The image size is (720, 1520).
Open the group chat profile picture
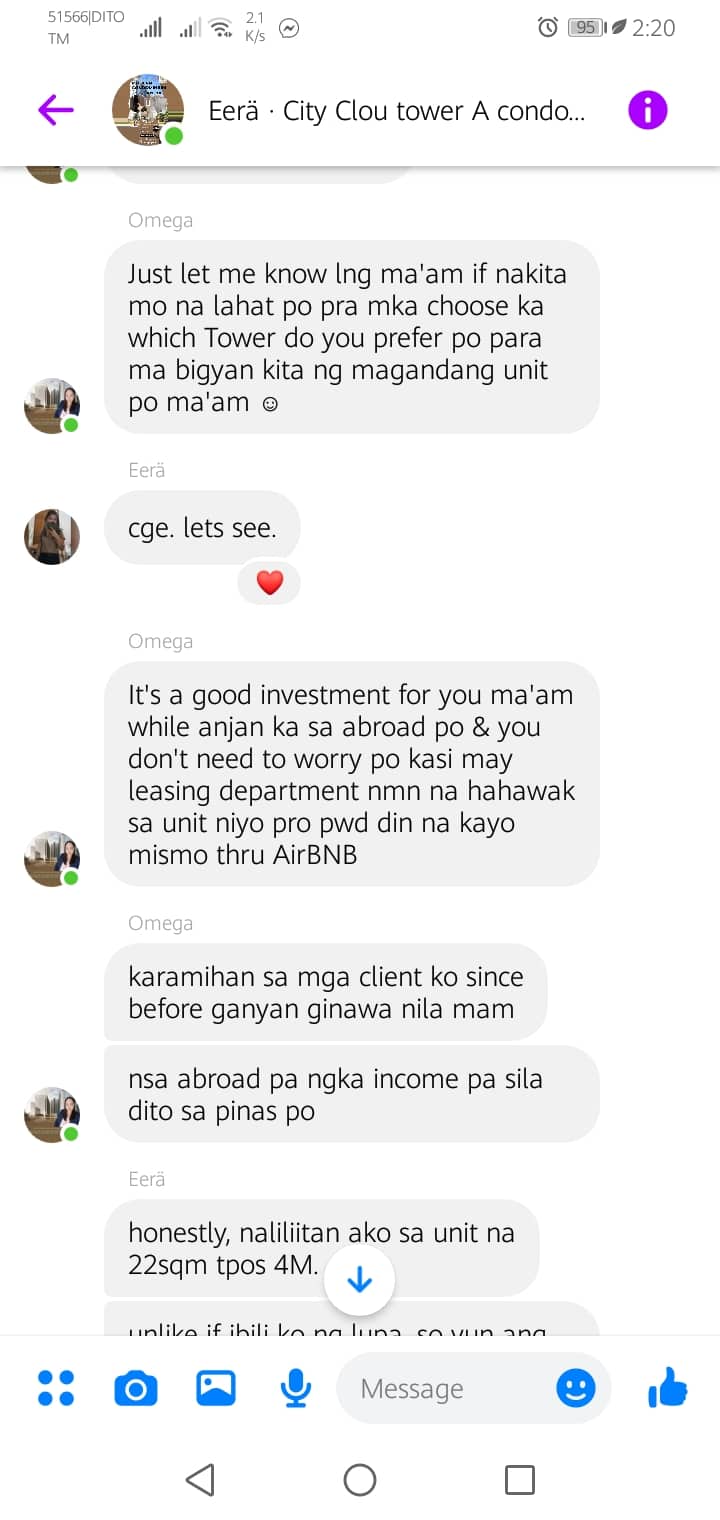148,110
